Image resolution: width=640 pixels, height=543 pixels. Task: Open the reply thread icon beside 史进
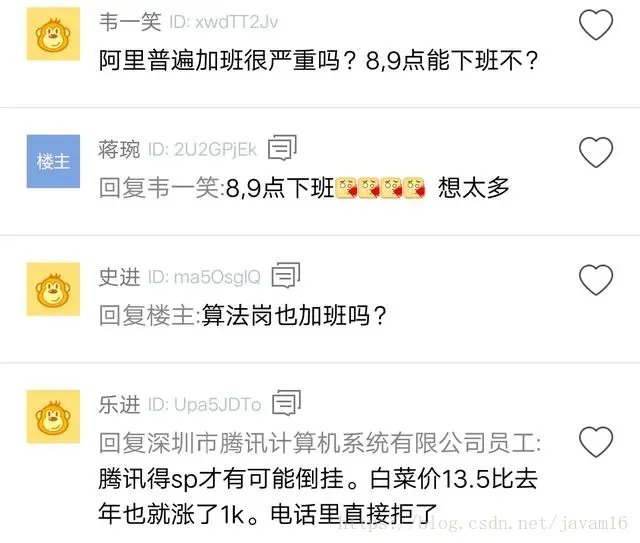click(x=287, y=275)
